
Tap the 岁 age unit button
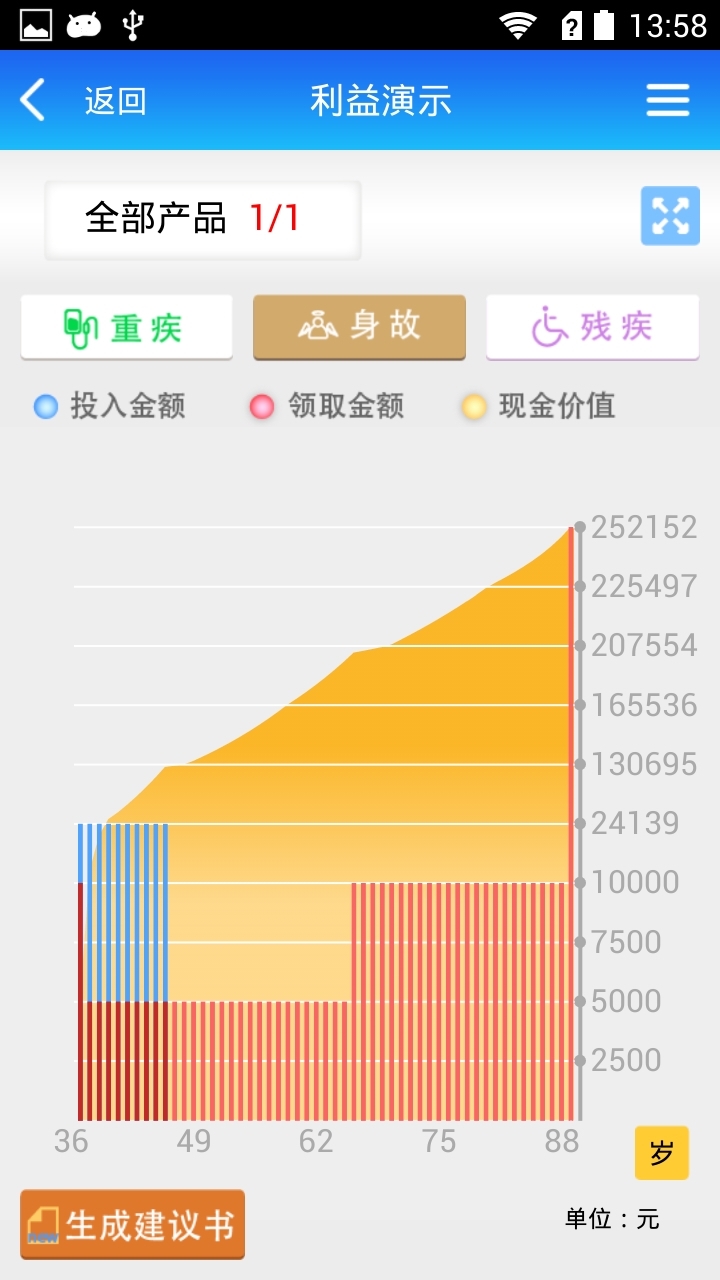tap(662, 1153)
